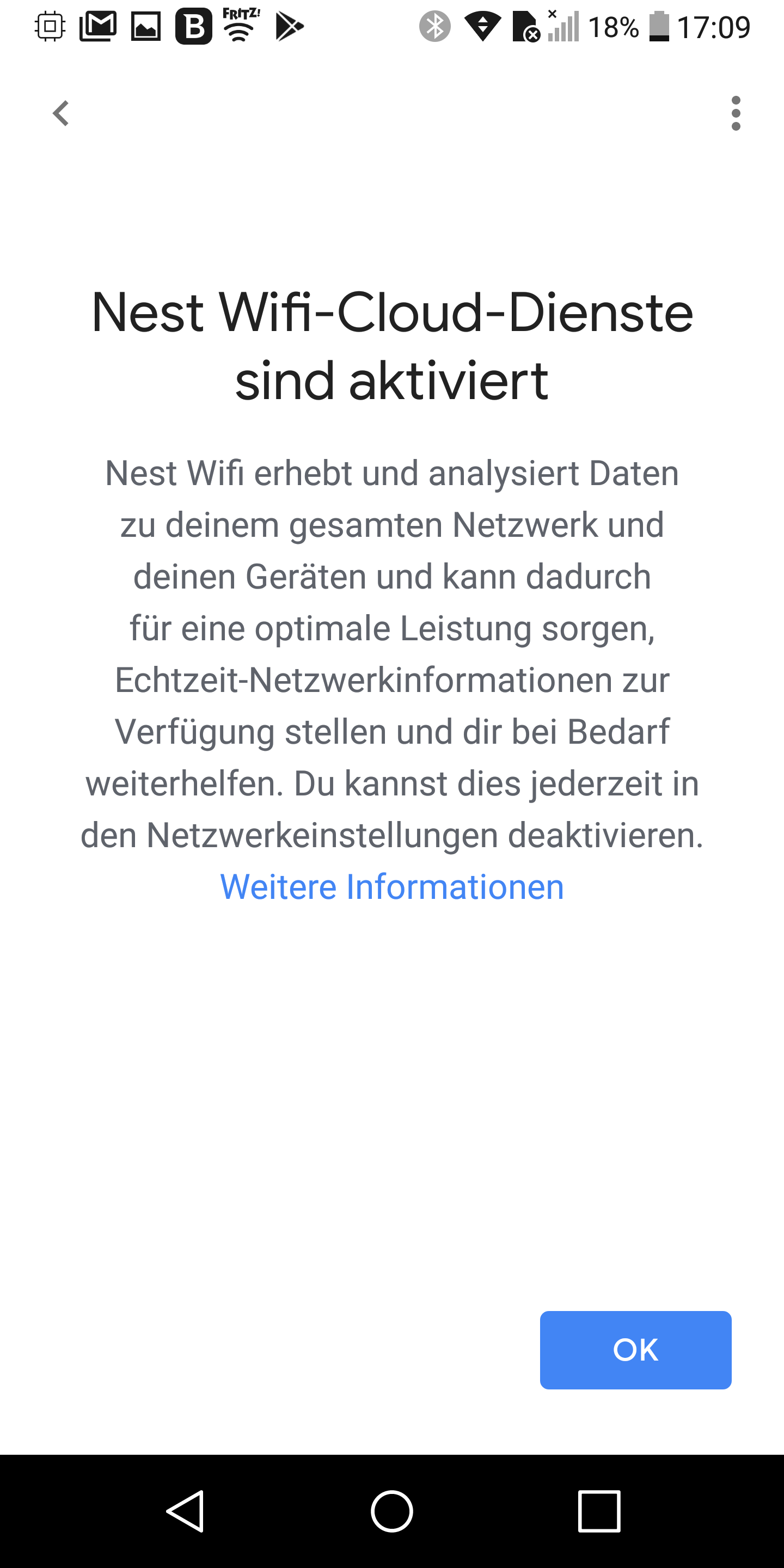Image resolution: width=784 pixels, height=1568 pixels.
Task: Confirm with the OK button
Action: [x=635, y=1350]
